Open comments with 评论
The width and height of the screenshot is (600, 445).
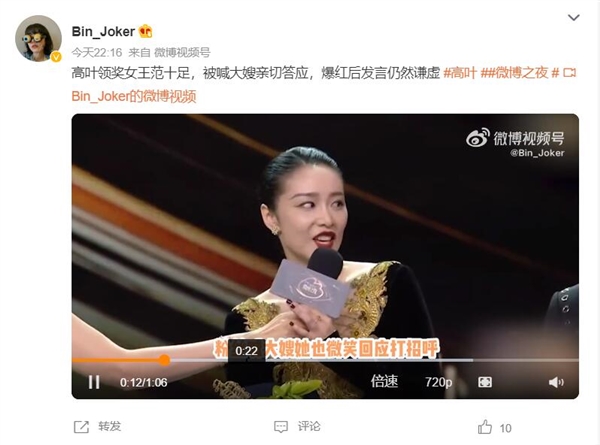pos(298,427)
